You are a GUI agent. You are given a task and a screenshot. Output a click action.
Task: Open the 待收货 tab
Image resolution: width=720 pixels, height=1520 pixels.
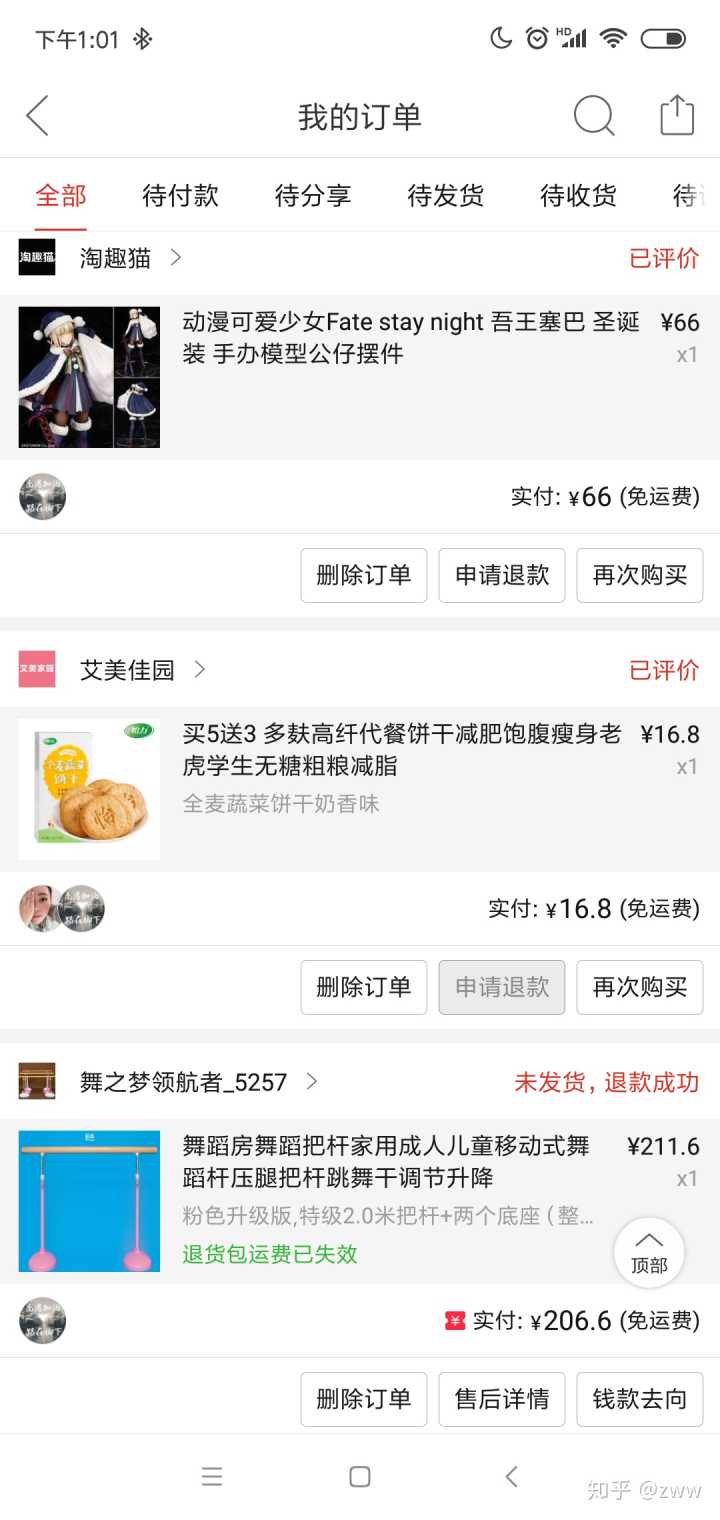click(578, 195)
